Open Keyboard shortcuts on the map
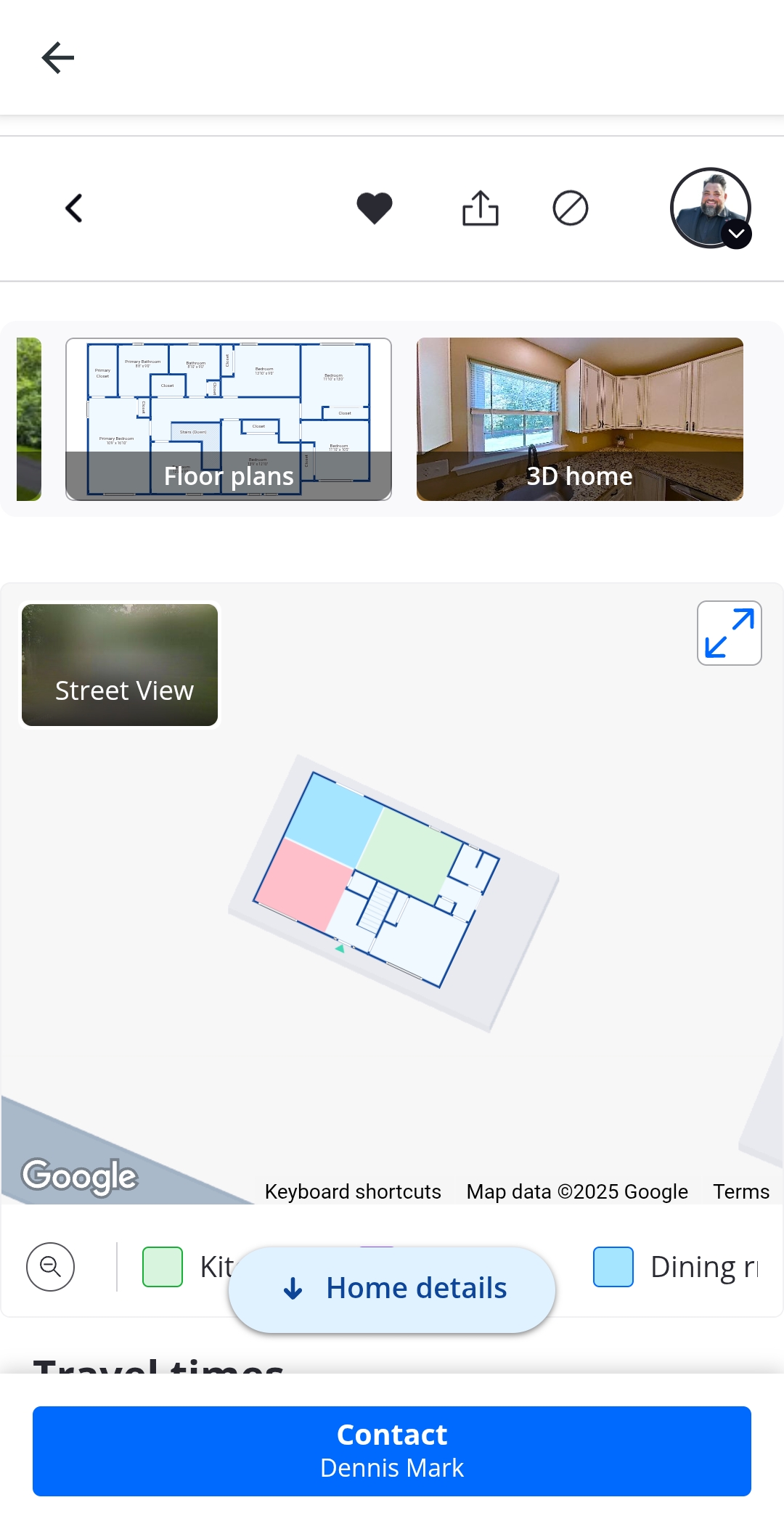This screenshot has height=1529, width=784. coord(353,1191)
